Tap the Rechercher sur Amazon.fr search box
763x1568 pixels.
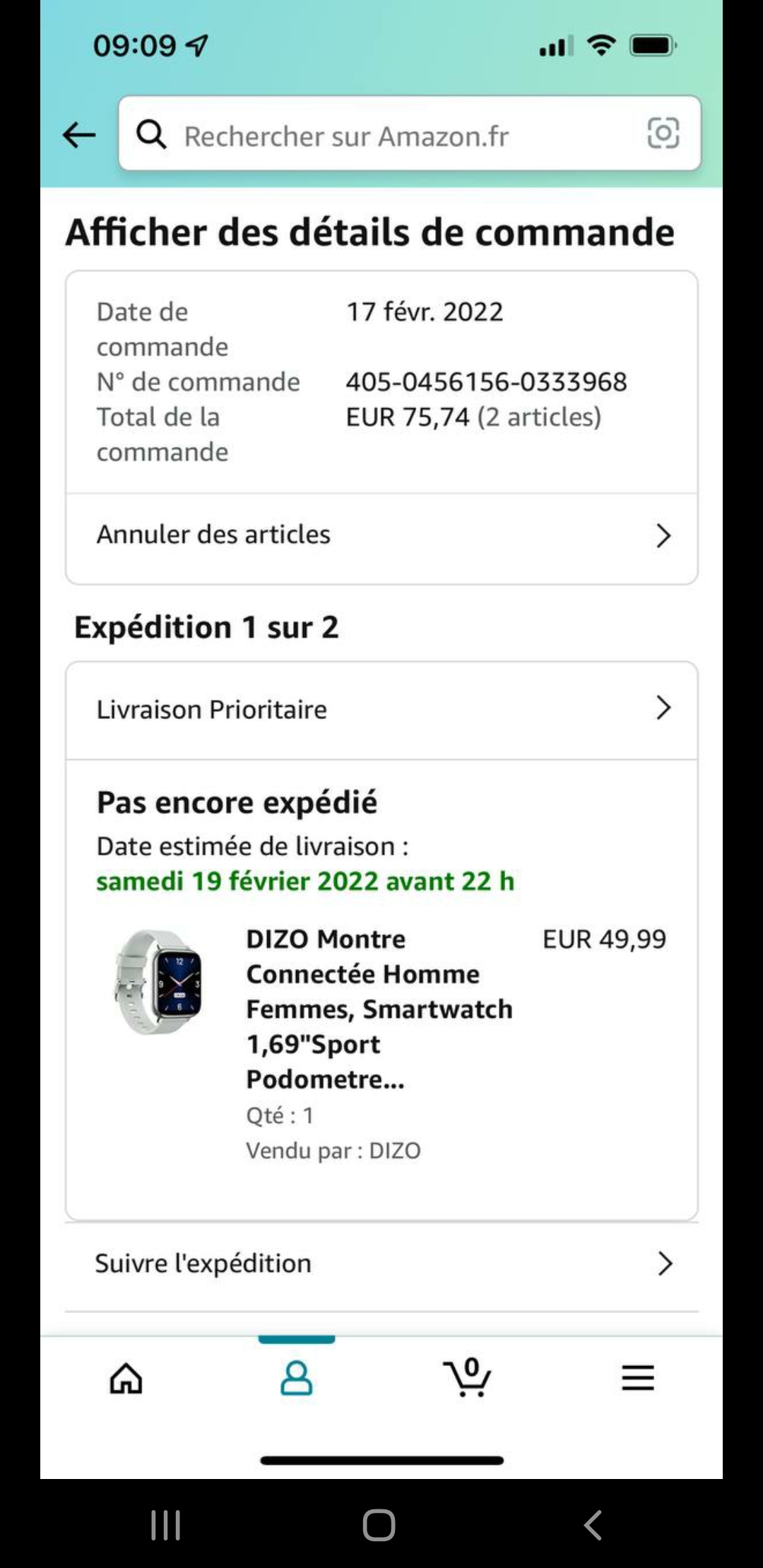pyautogui.click(x=396, y=136)
